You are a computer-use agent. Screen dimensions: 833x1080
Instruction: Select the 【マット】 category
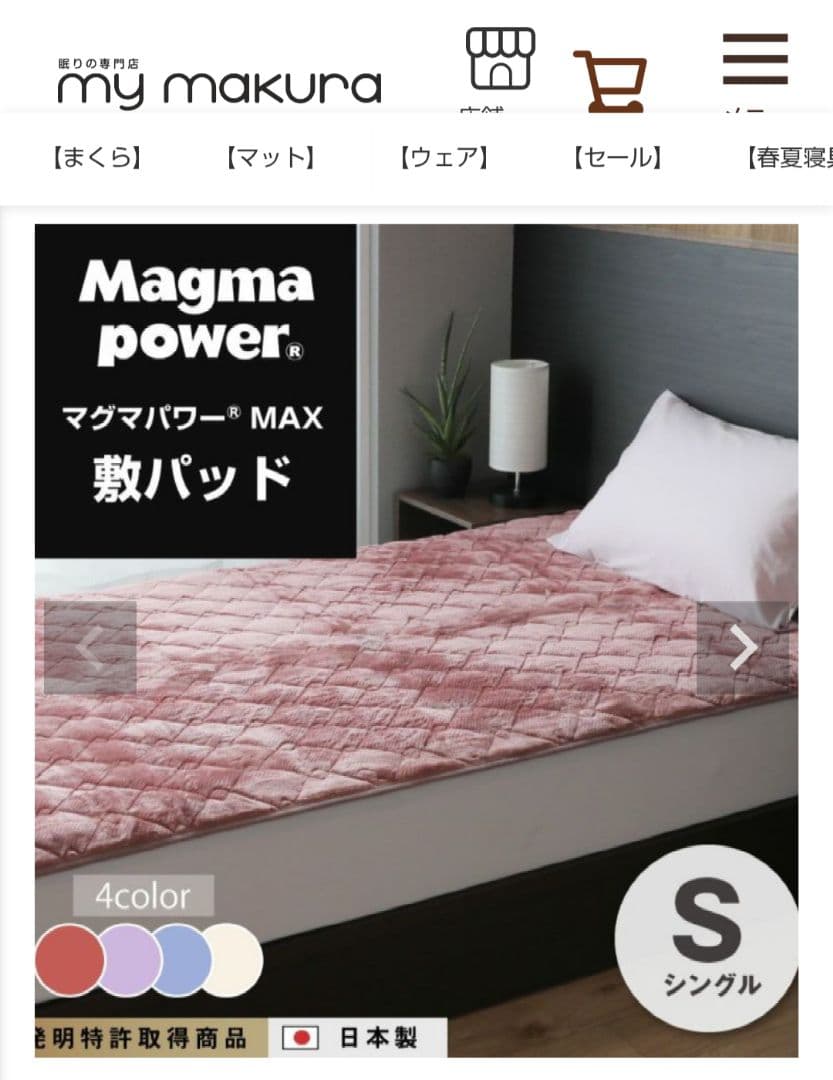(x=270, y=158)
